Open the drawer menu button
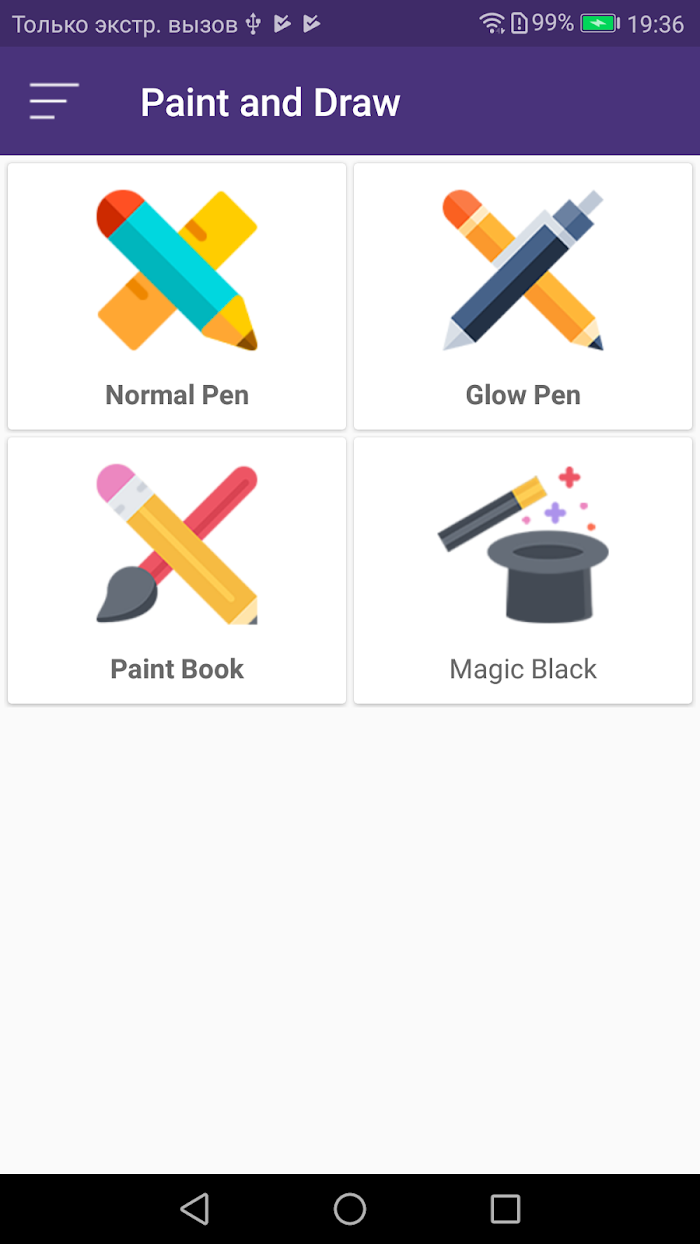 [x=54, y=102]
